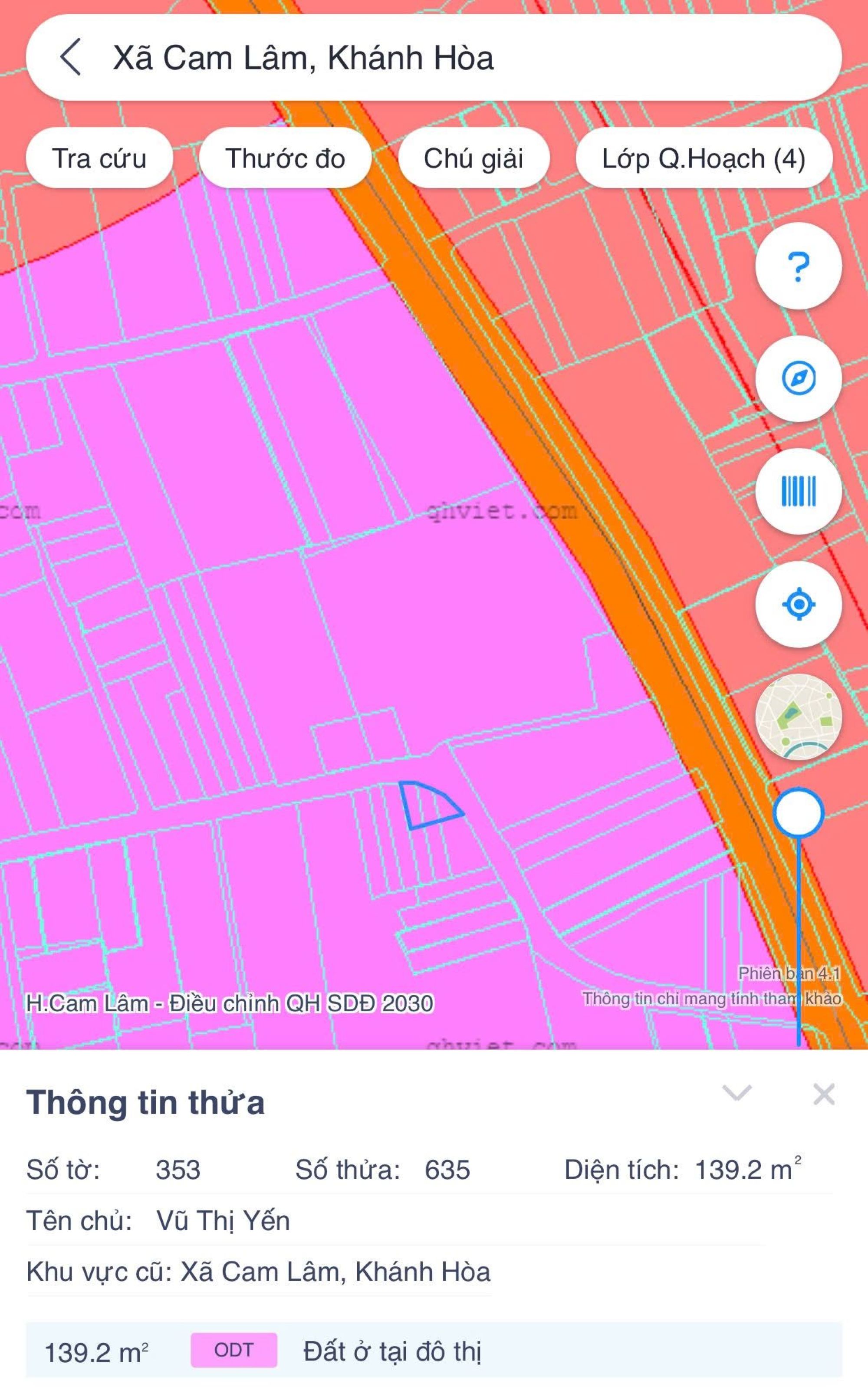Image resolution: width=868 pixels, height=1397 pixels.
Task: Open the barcode stripes button
Action: point(798,491)
